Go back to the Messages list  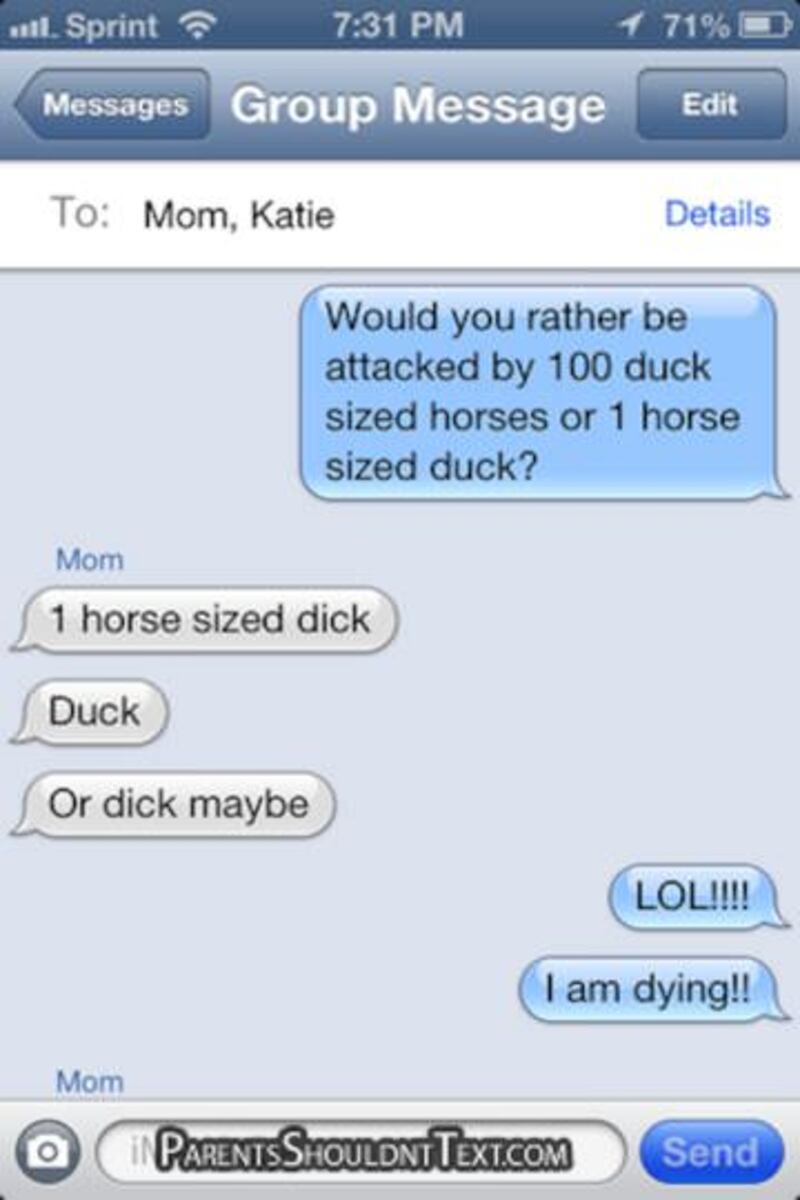(112, 105)
